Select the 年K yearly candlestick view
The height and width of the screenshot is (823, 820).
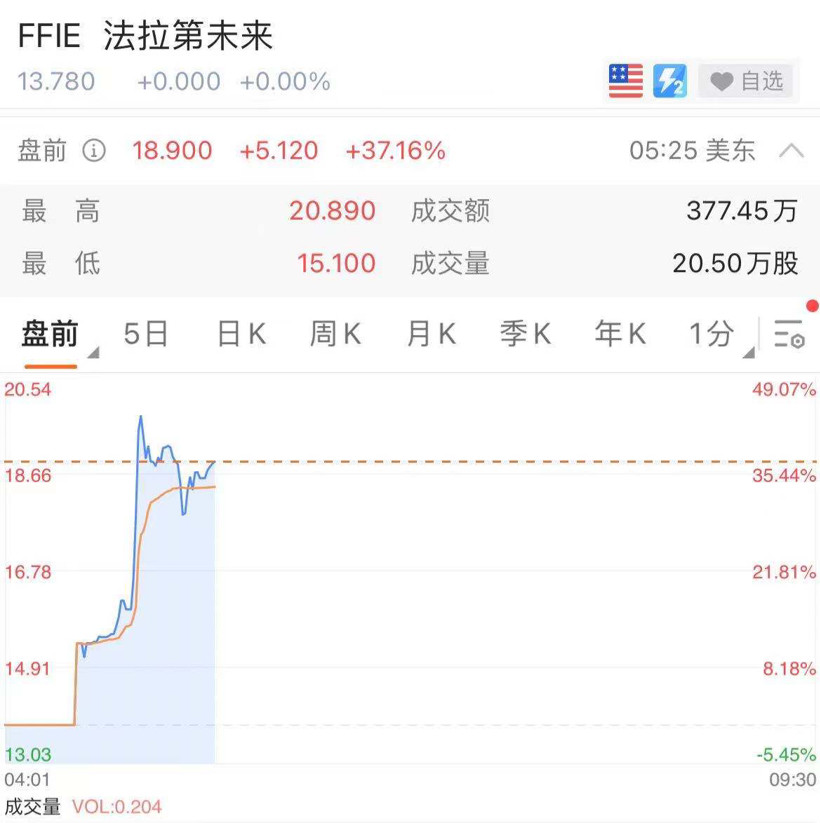(x=620, y=335)
